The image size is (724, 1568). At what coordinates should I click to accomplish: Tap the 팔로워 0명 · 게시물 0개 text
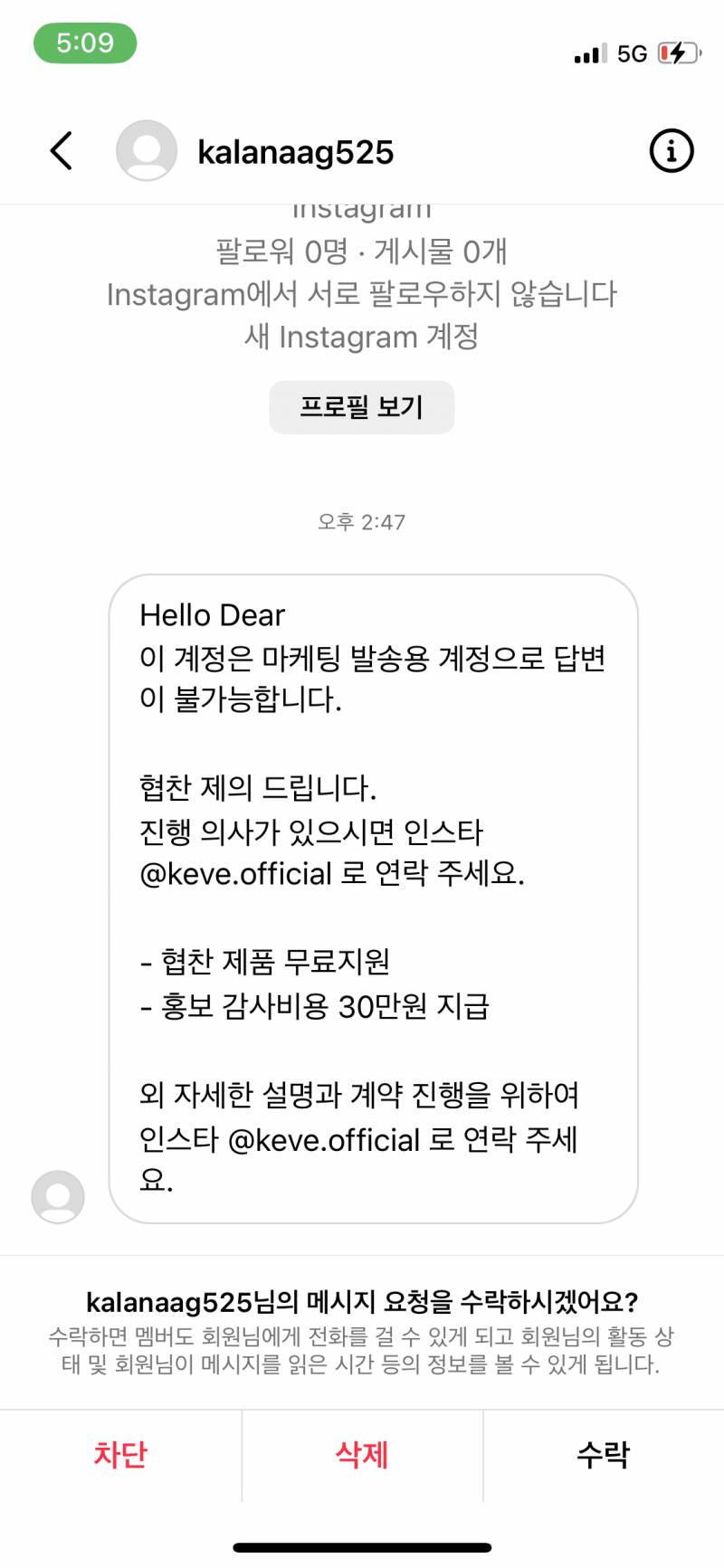click(361, 252)
